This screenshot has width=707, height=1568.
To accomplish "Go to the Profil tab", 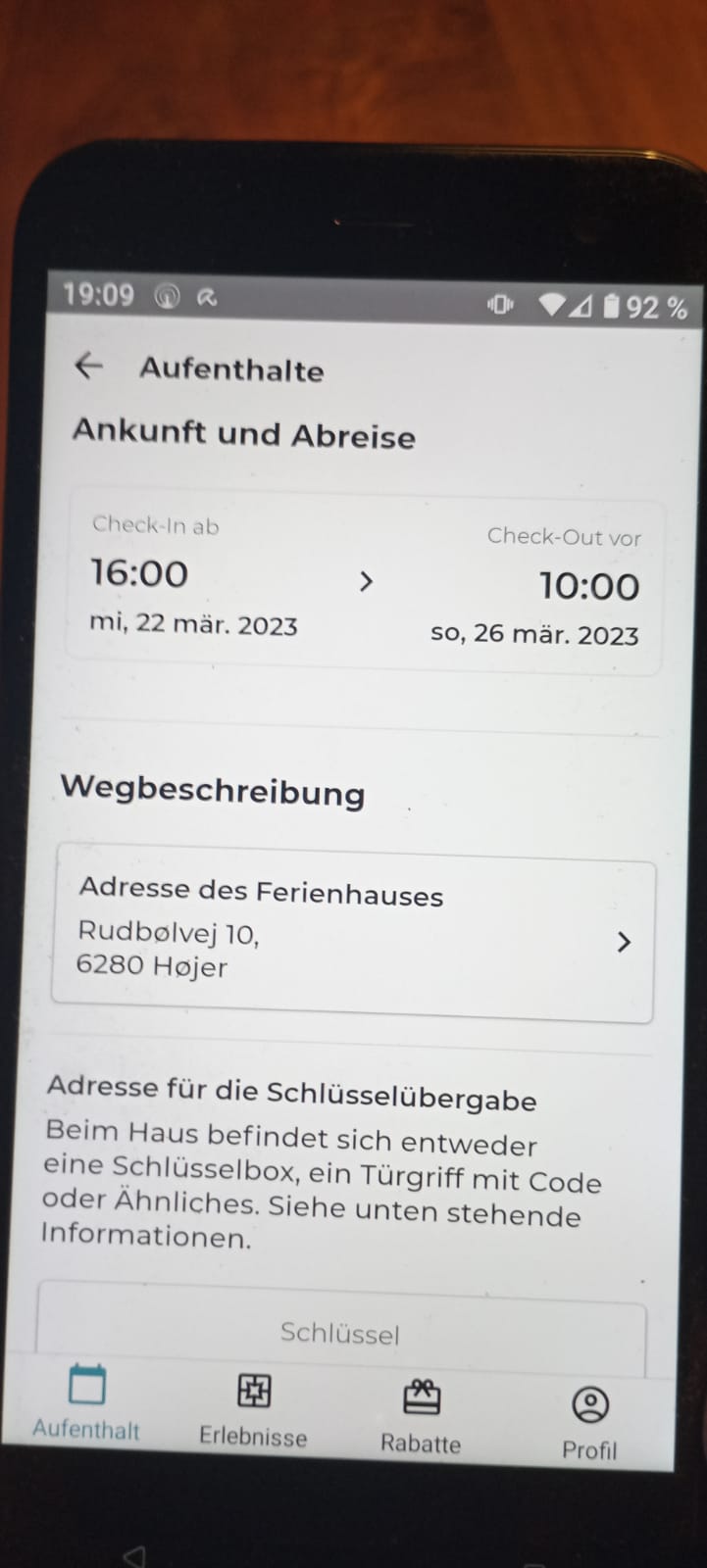I will coord(589,1422).
